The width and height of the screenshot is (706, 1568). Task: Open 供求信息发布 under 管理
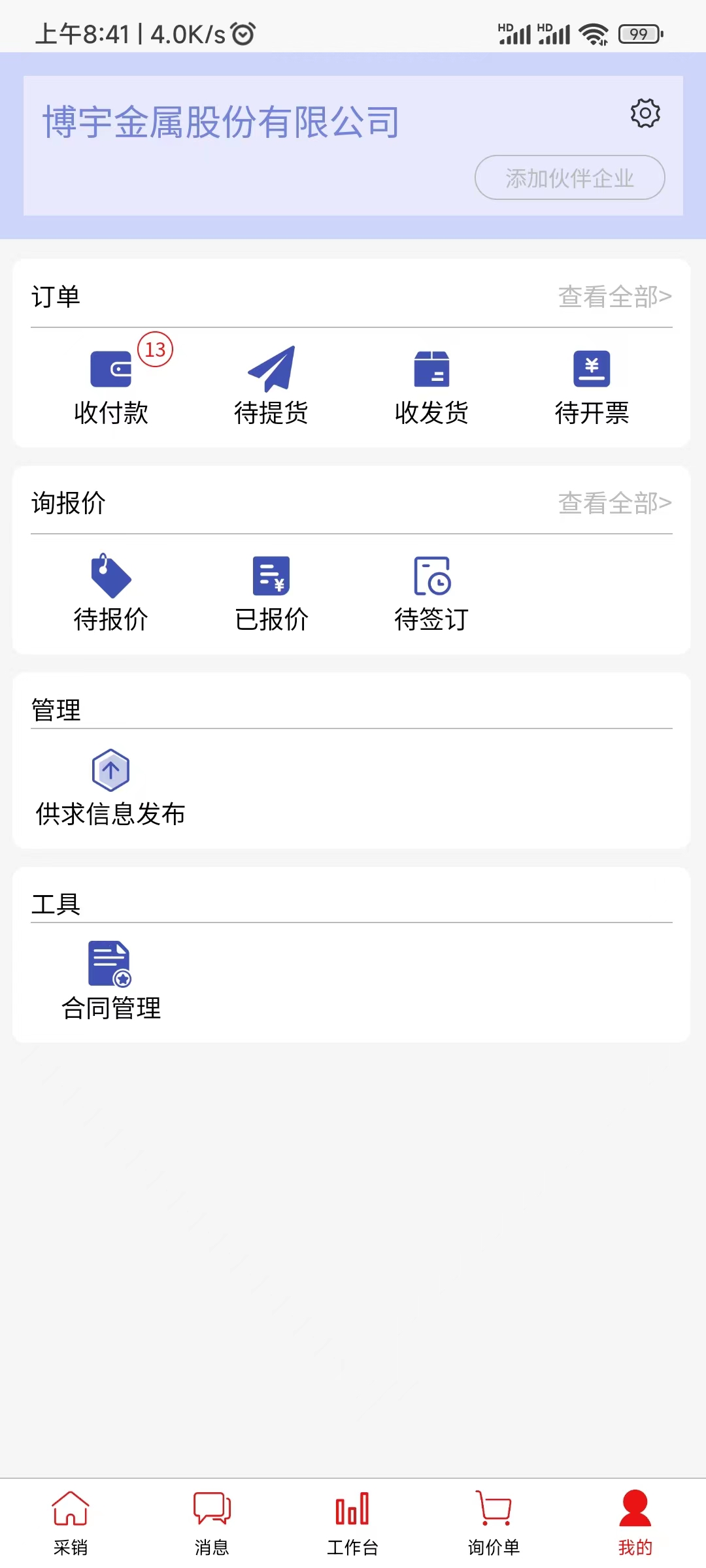tap(110, 787)
